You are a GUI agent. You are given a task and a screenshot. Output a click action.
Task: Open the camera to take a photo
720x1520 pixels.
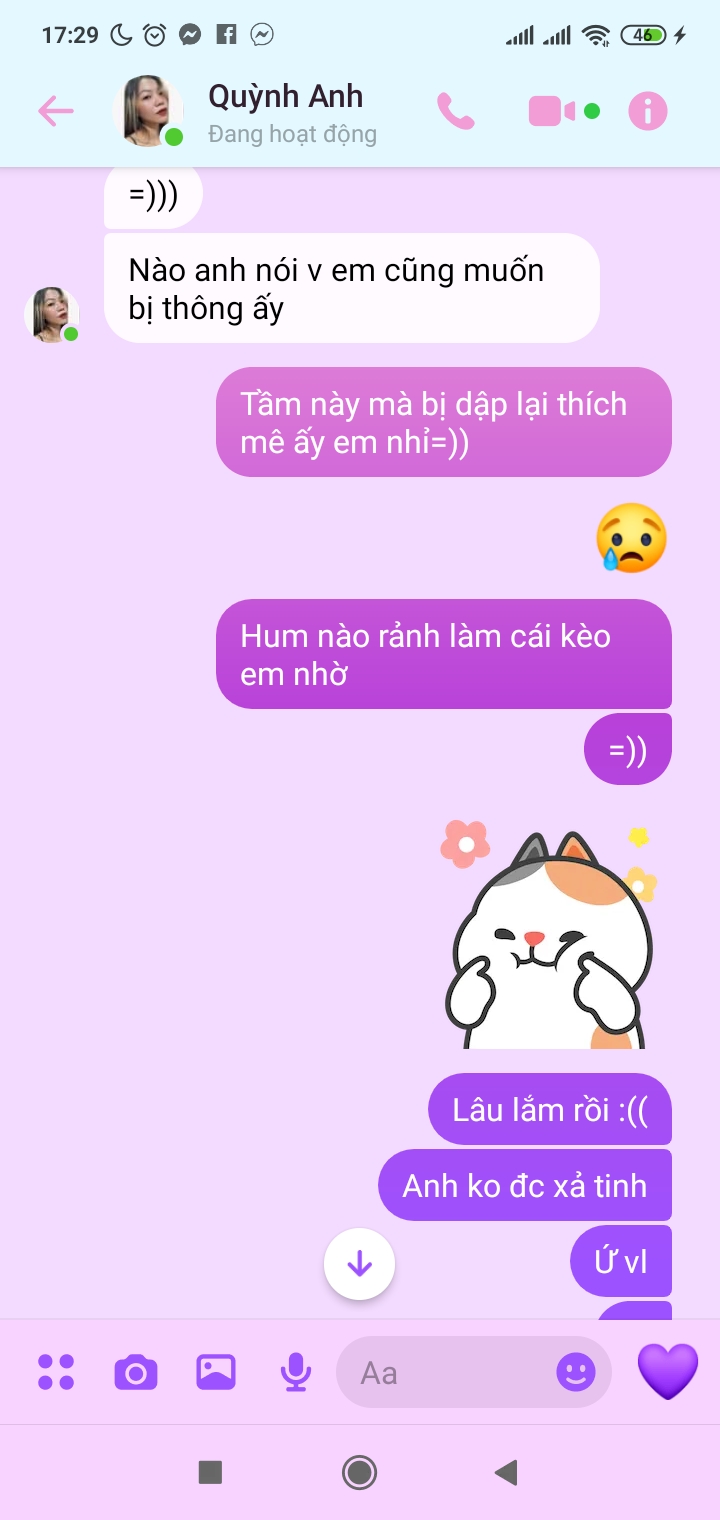pyautogui.click(x=136, y=1372)
